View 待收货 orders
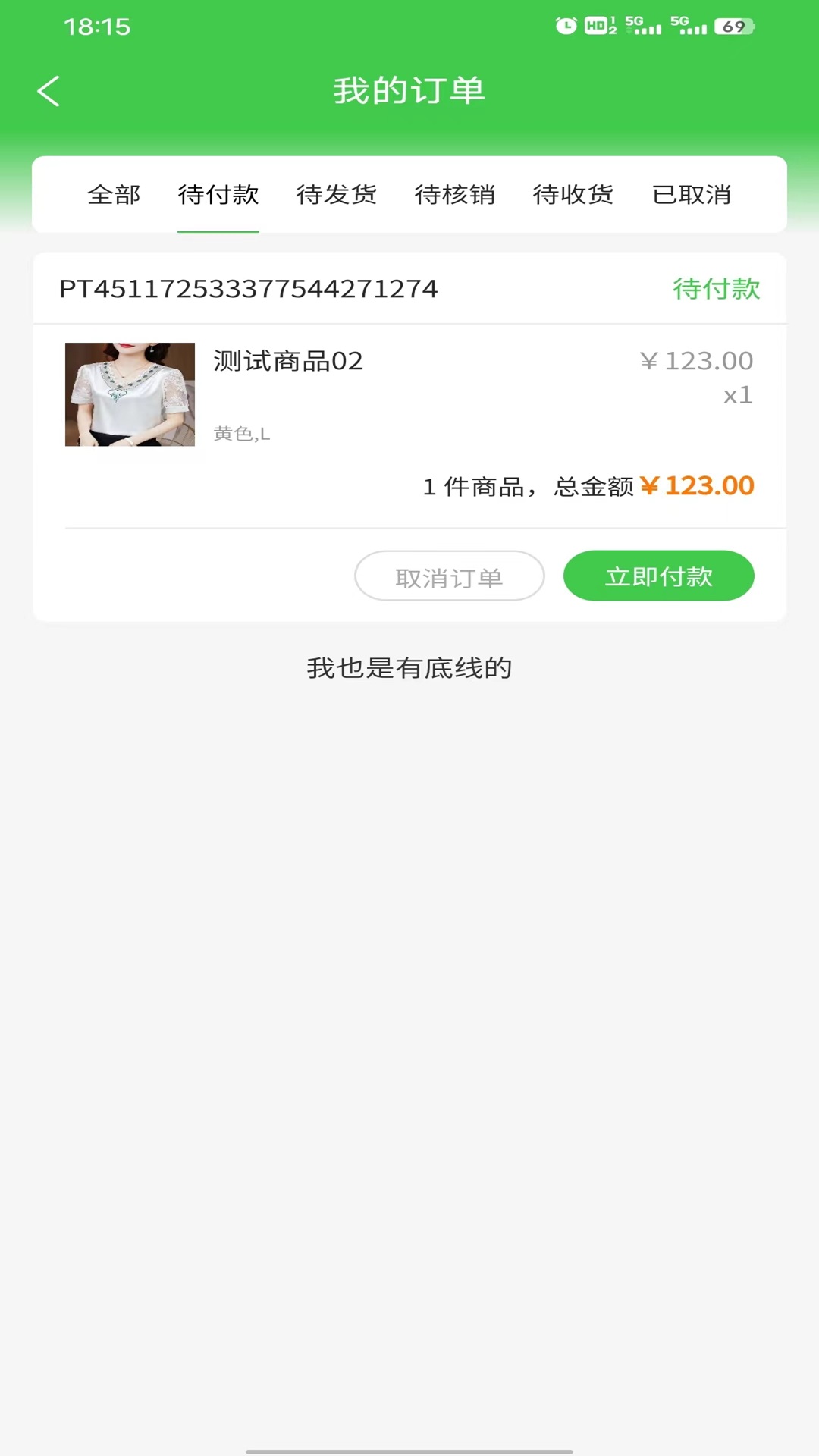 tap(573, 195)
